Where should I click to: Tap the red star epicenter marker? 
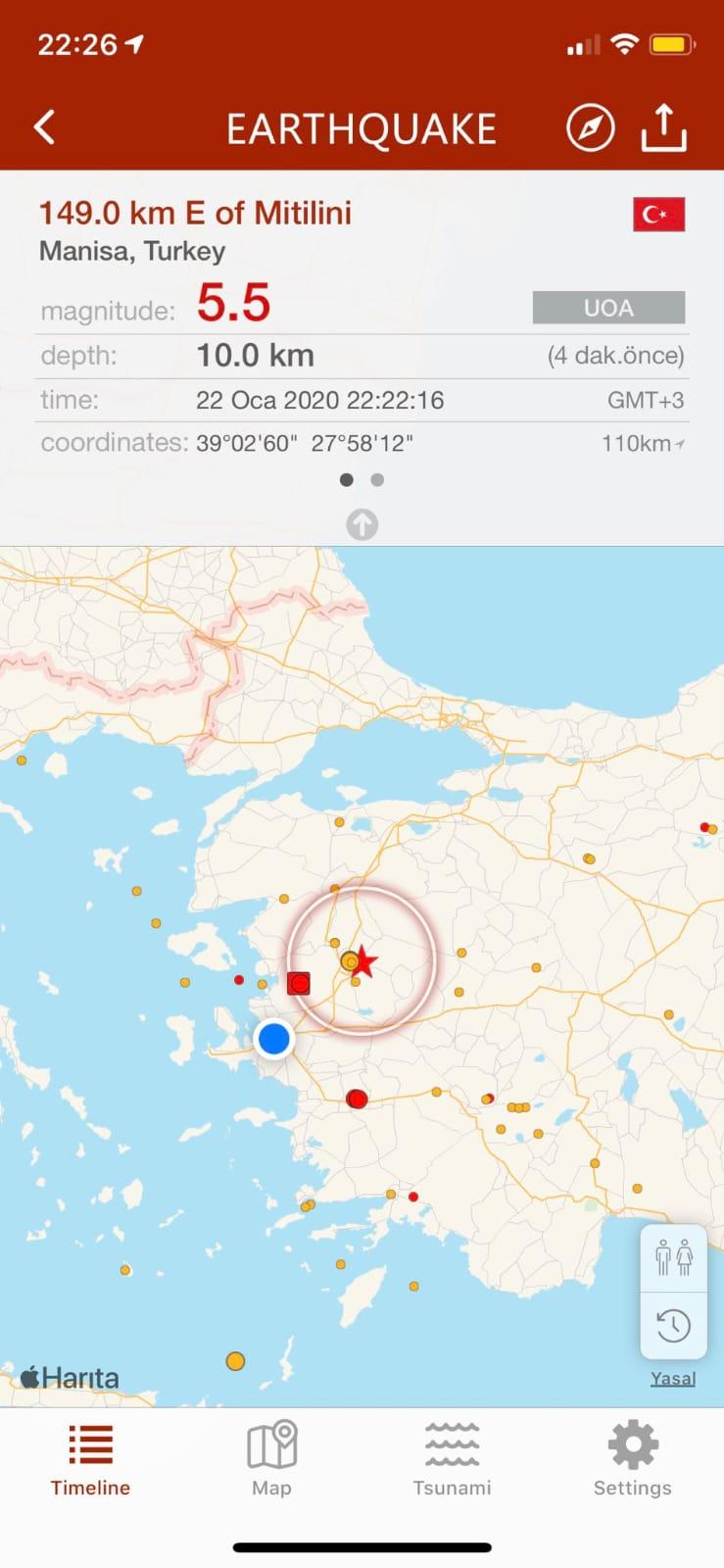[x=364, y=961]
